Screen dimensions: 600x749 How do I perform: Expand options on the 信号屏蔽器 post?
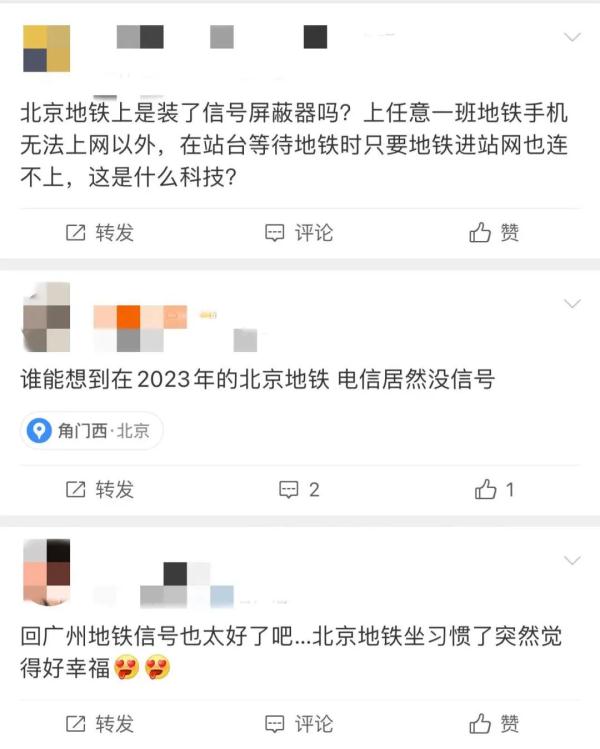(x=573, y=37)
